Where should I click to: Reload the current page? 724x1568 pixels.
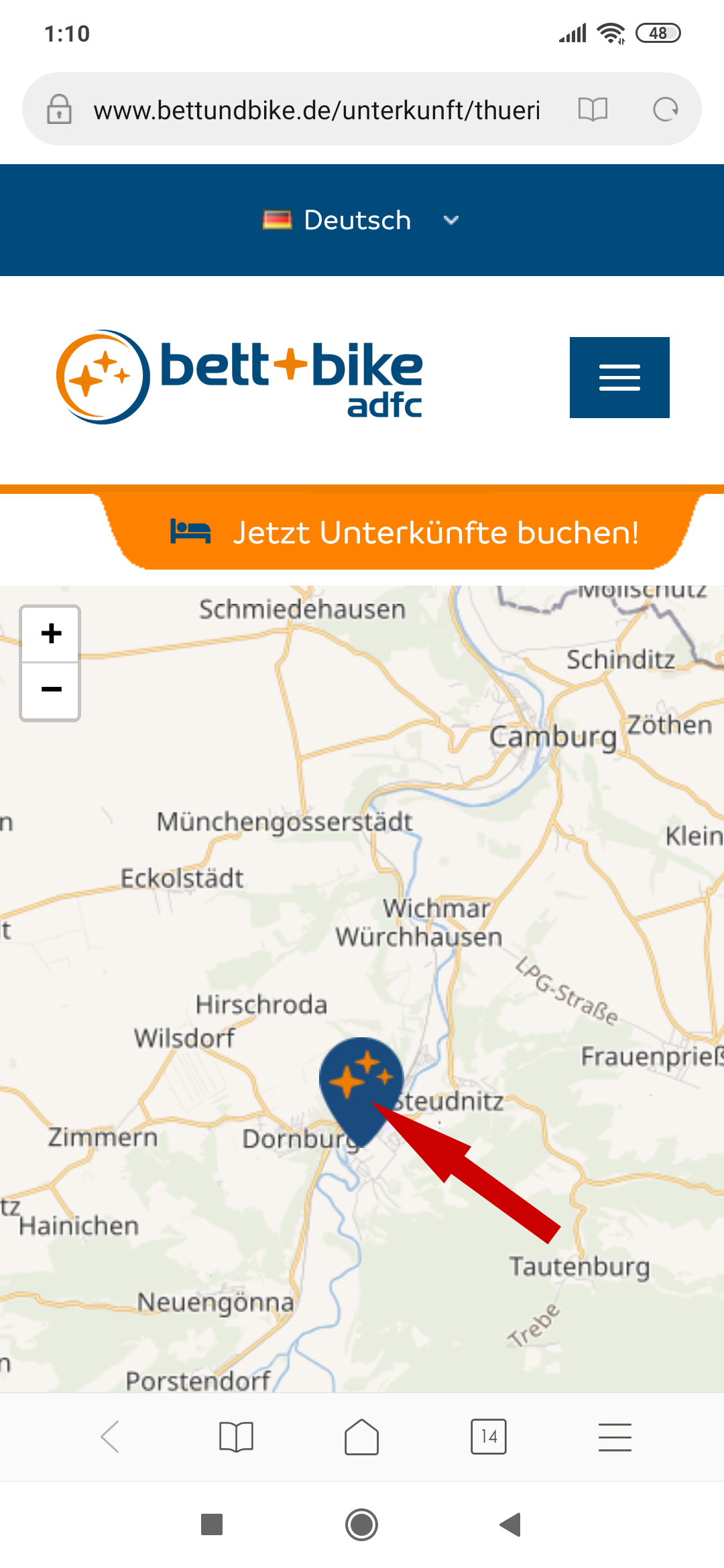(665, 109)
